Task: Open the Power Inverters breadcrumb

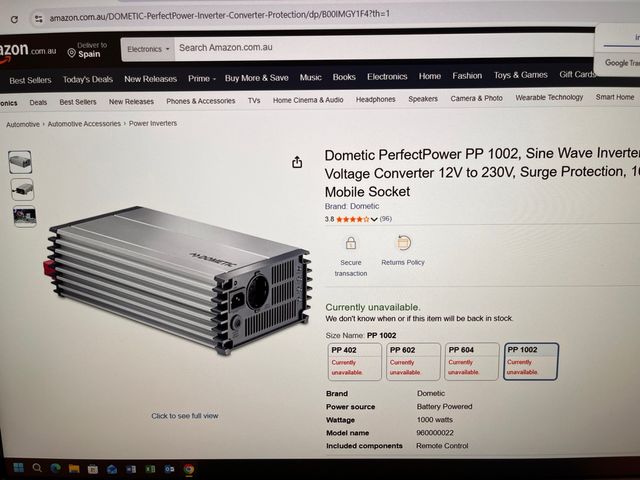Action: pos(153,124)
